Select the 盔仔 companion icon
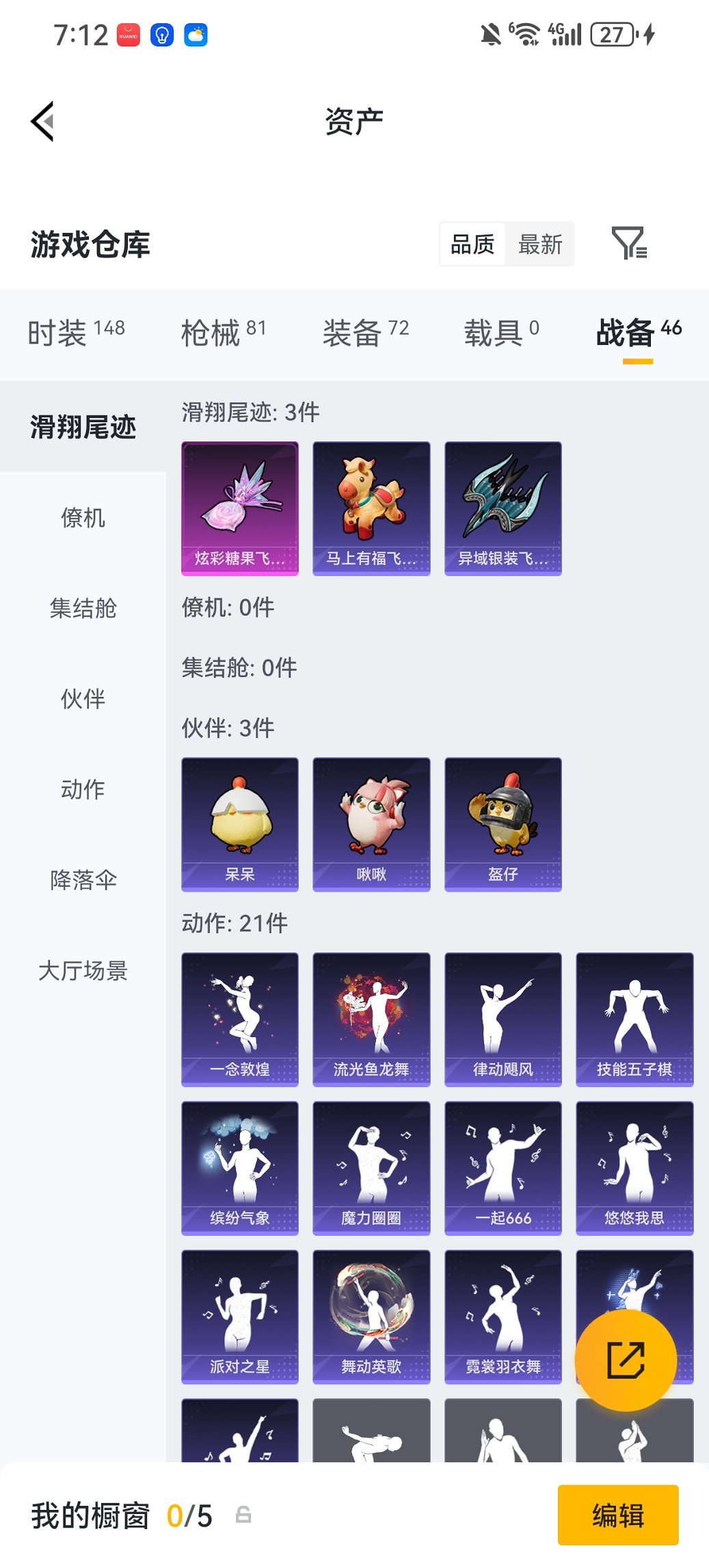This screenshot has width=709, height=1568. 503,823
